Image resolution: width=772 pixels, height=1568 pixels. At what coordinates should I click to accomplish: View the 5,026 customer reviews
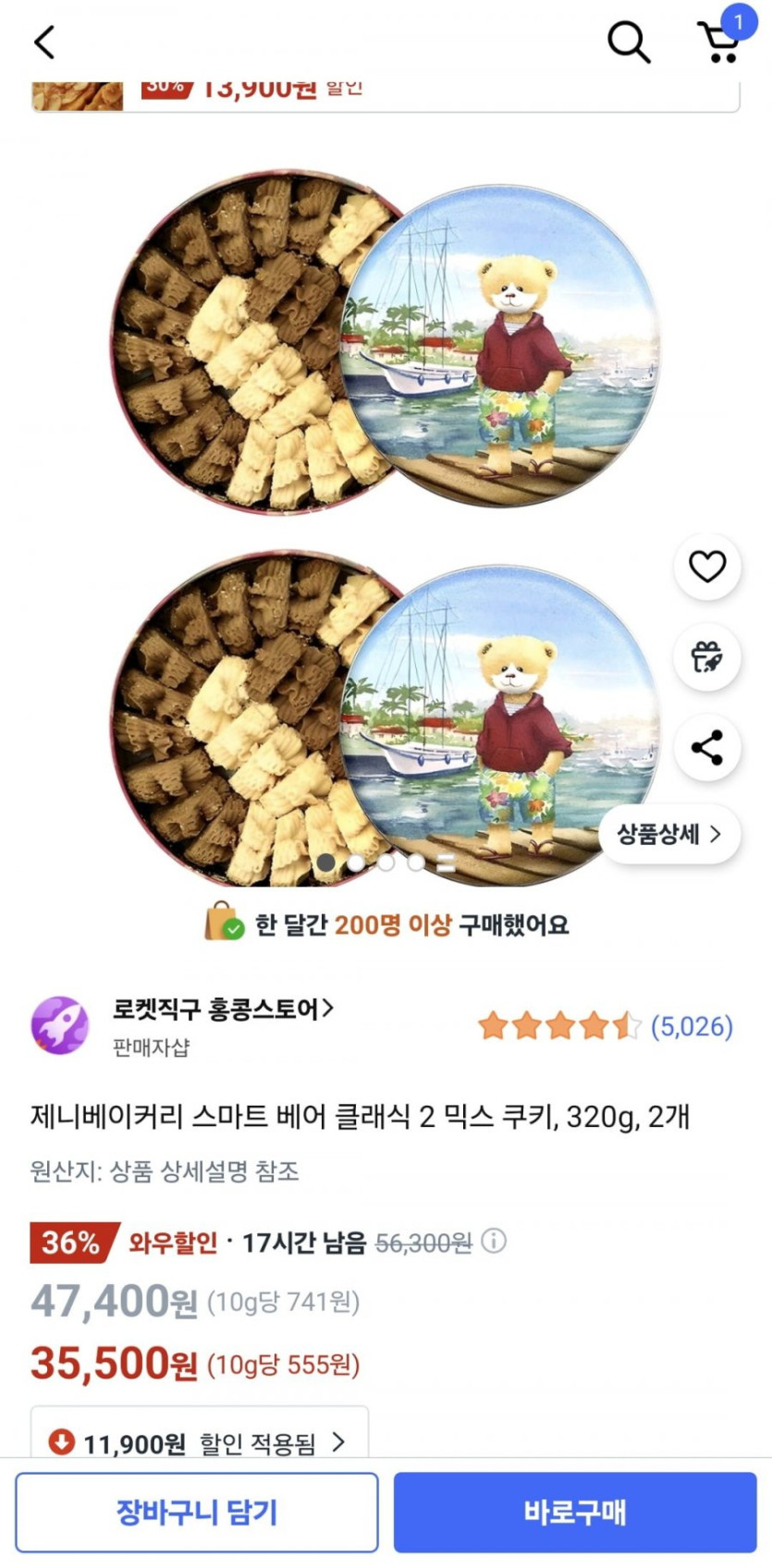692,1026
